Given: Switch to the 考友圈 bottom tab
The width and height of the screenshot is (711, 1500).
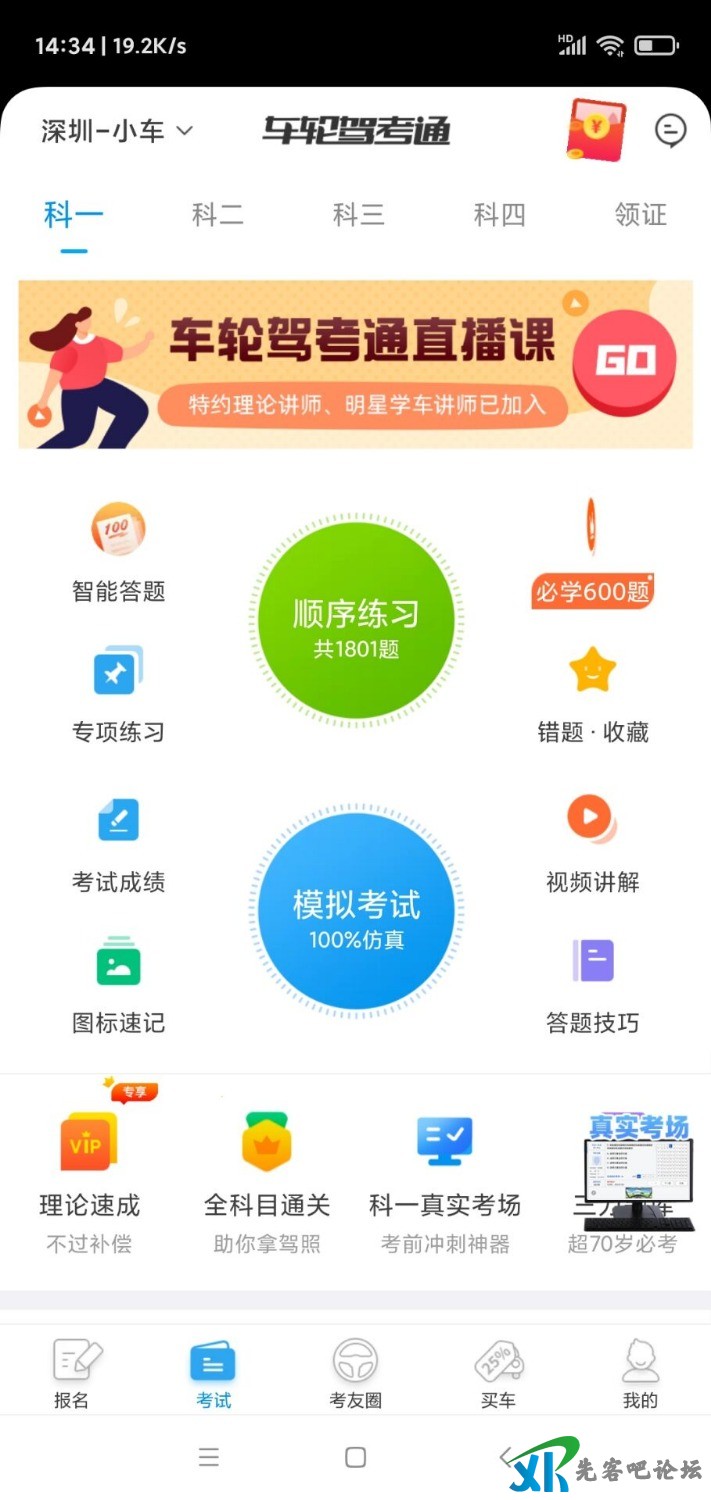Looking at the screenshot, I should 355,1373.
